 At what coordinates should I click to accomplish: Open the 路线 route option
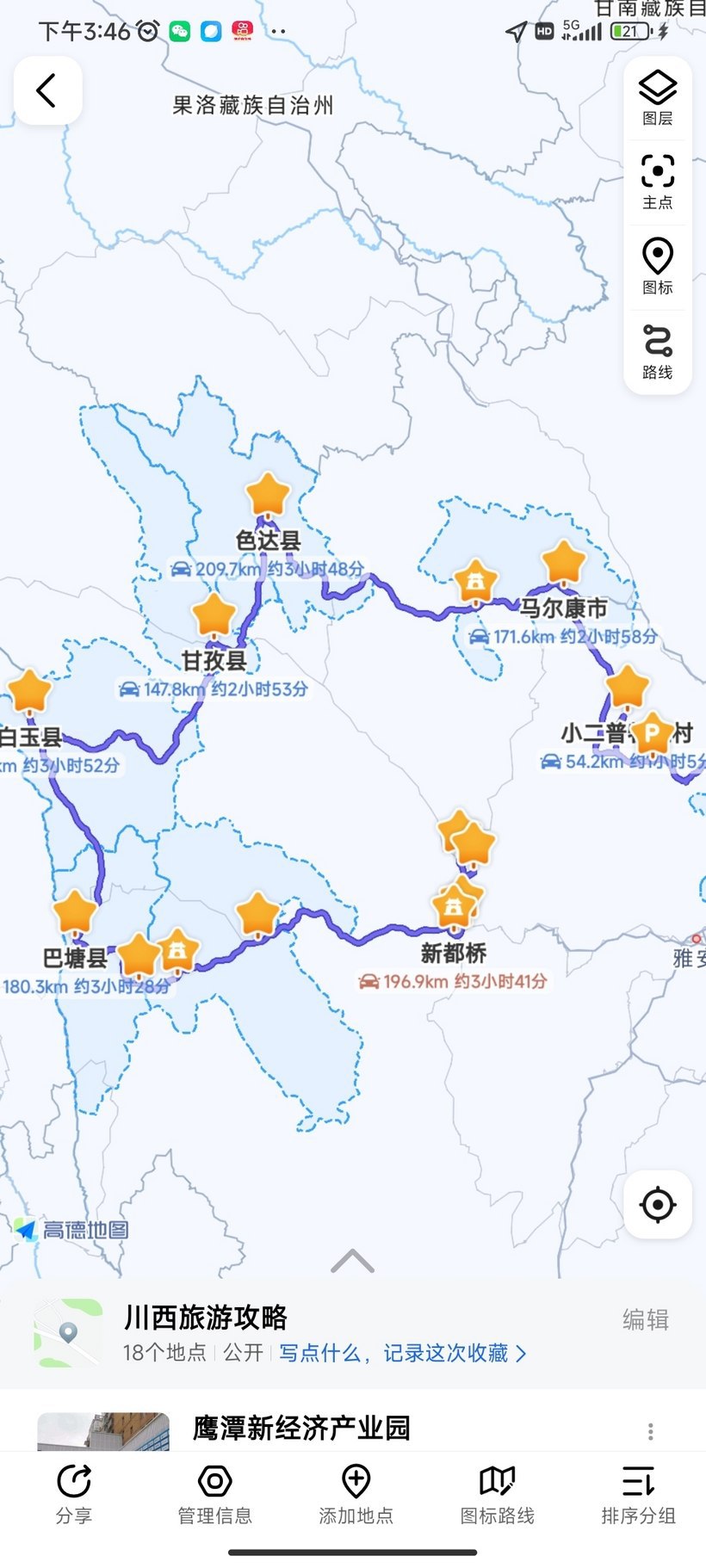[657, 350]
